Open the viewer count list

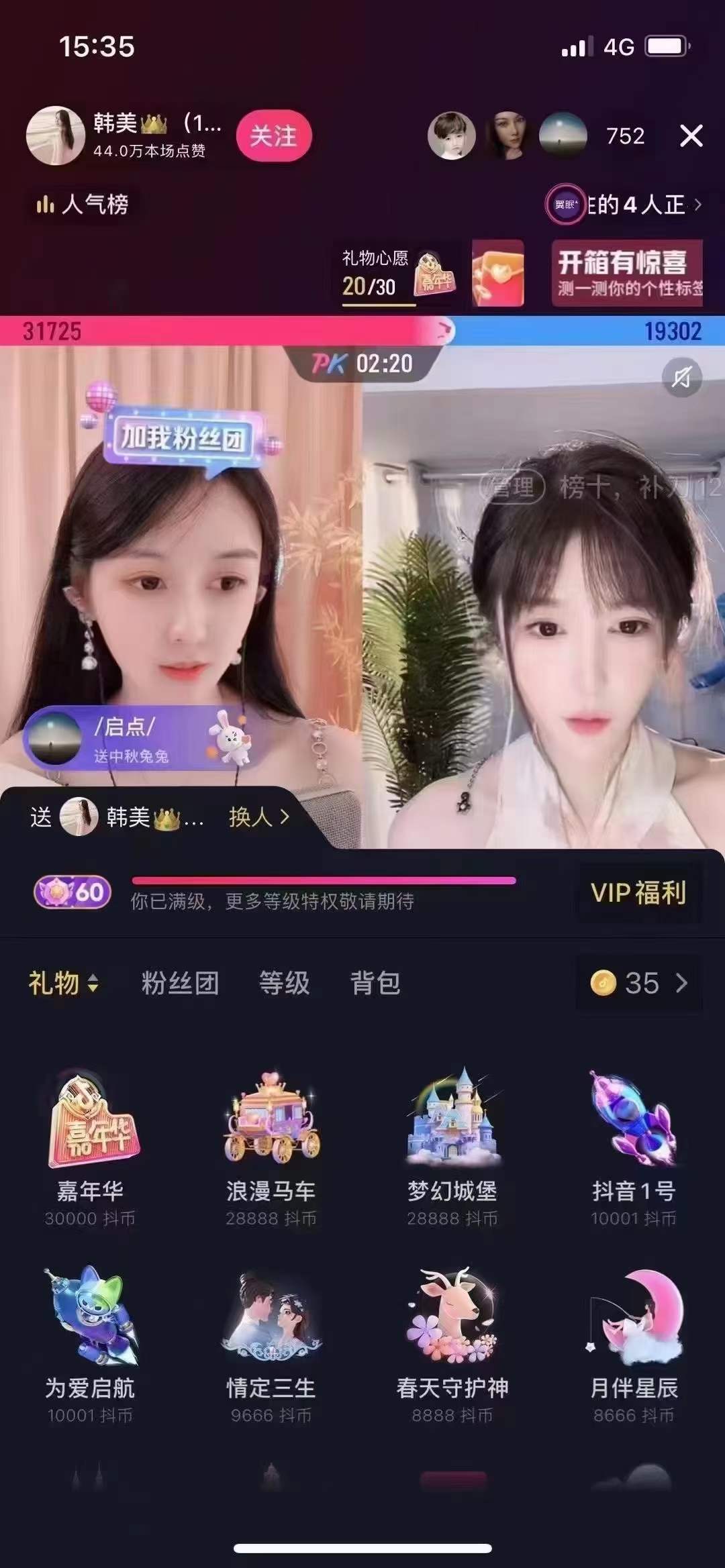624,136
